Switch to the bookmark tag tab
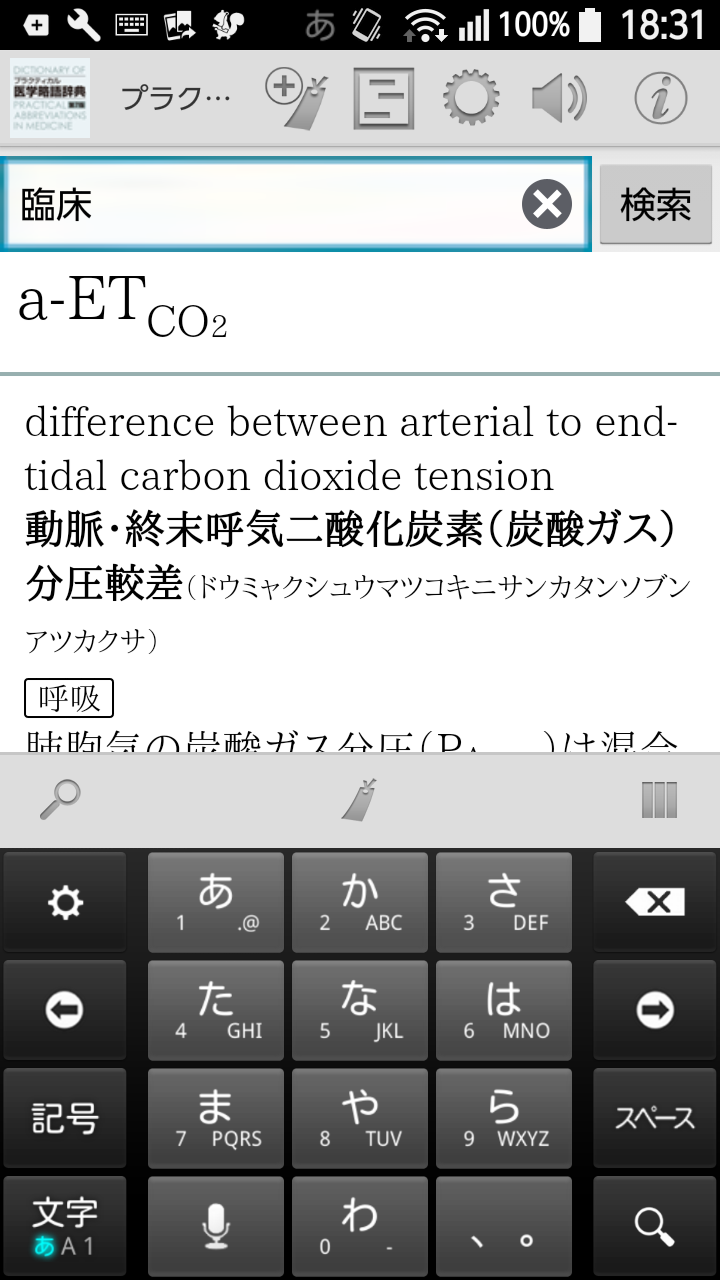The width and height of the screenshot is (720, 1280). click(360, 799)
